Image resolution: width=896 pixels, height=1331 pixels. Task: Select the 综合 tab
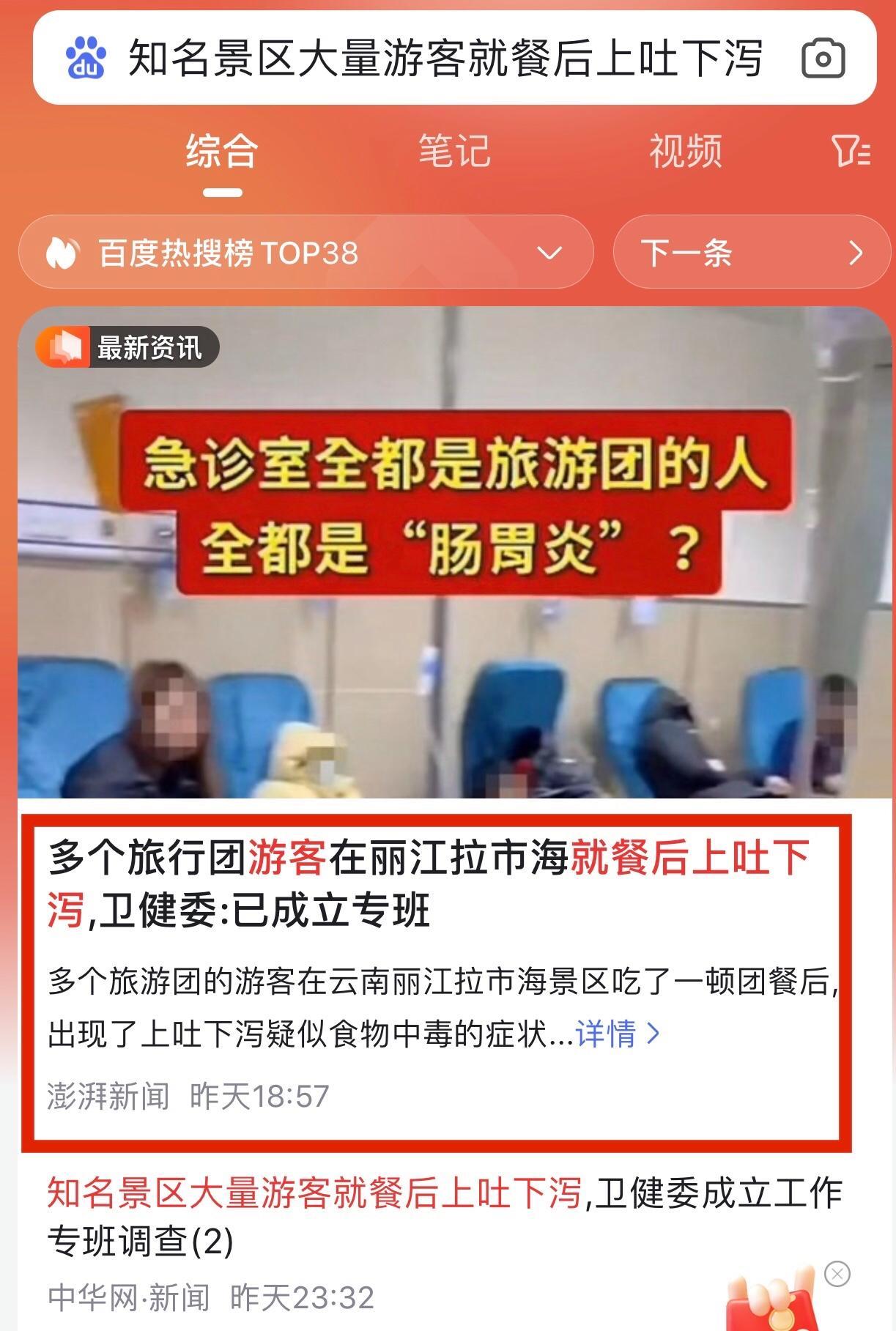click(x=222, y=152)
